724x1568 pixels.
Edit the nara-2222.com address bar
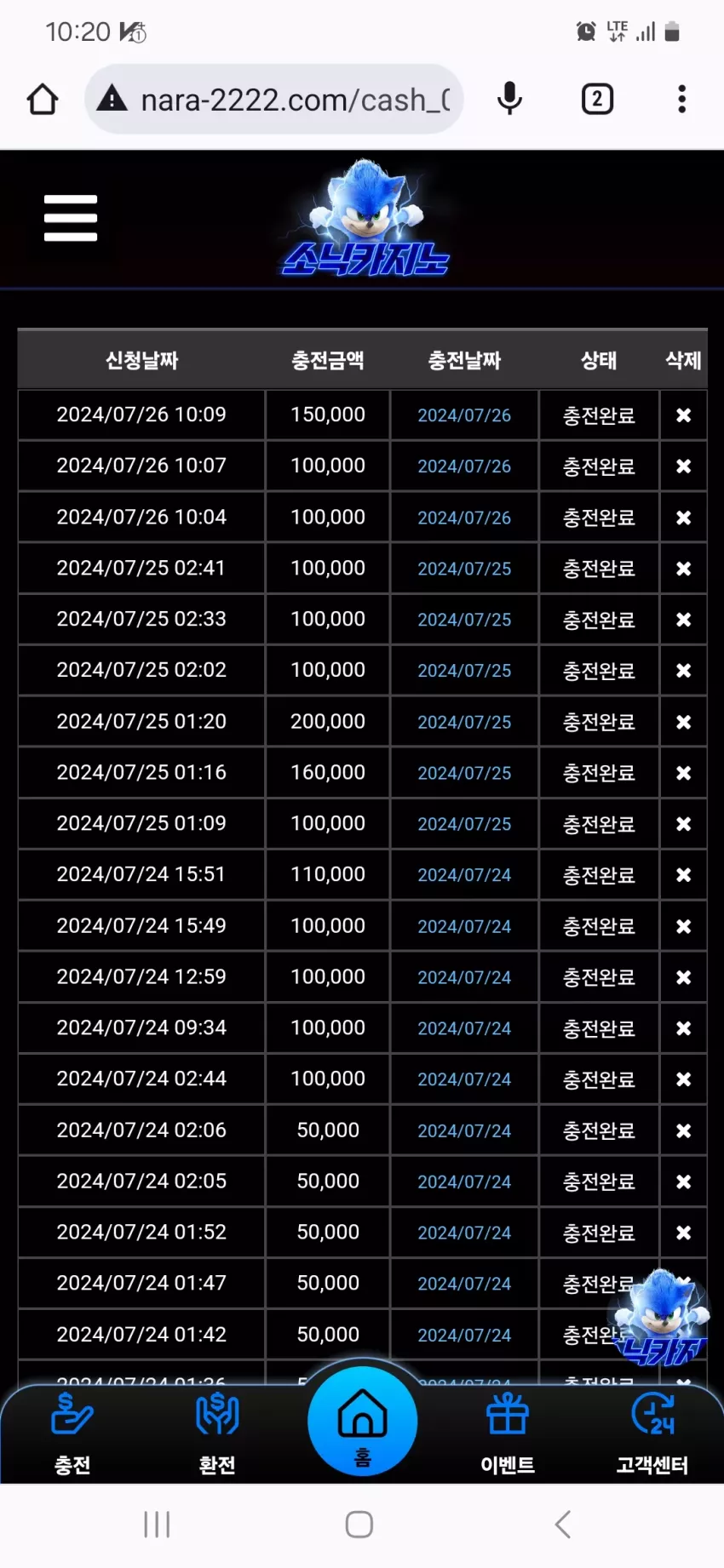point(274,100)
